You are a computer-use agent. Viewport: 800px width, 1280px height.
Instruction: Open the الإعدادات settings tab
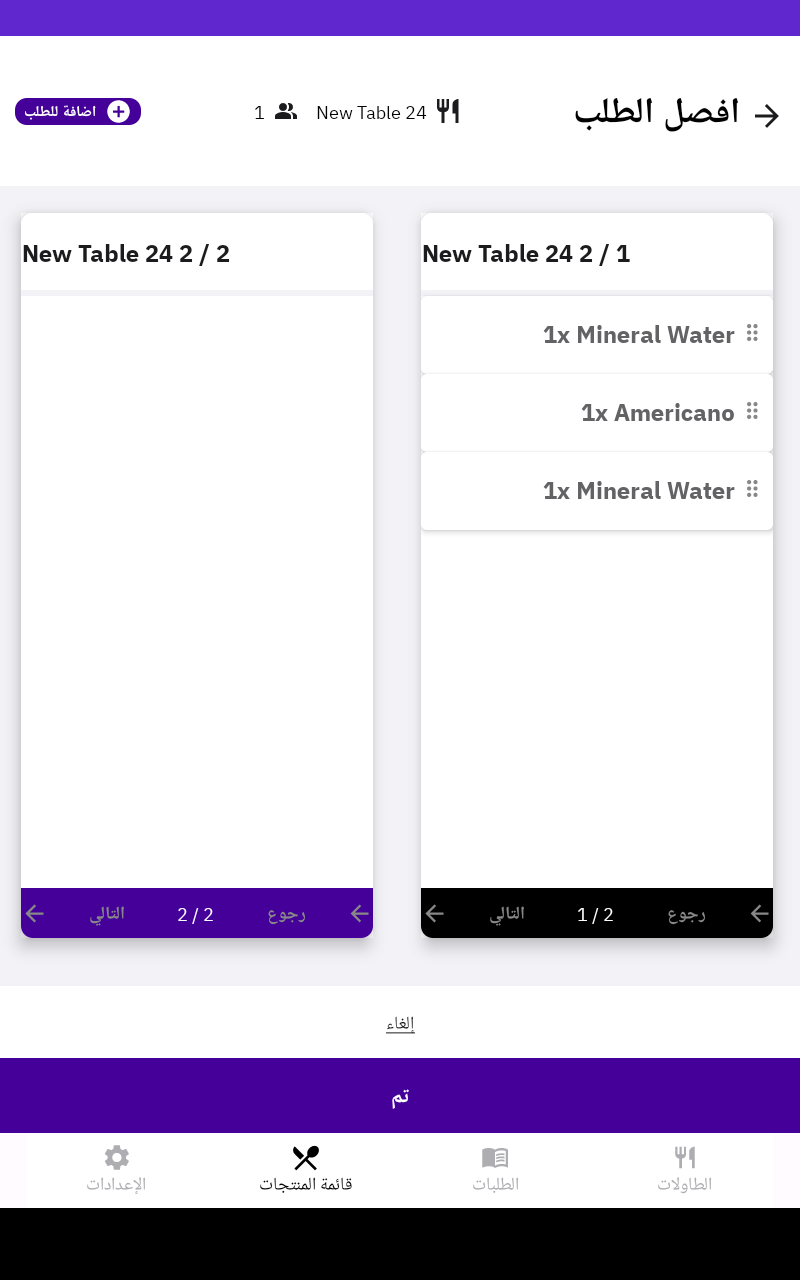(x=116, y=1170)
